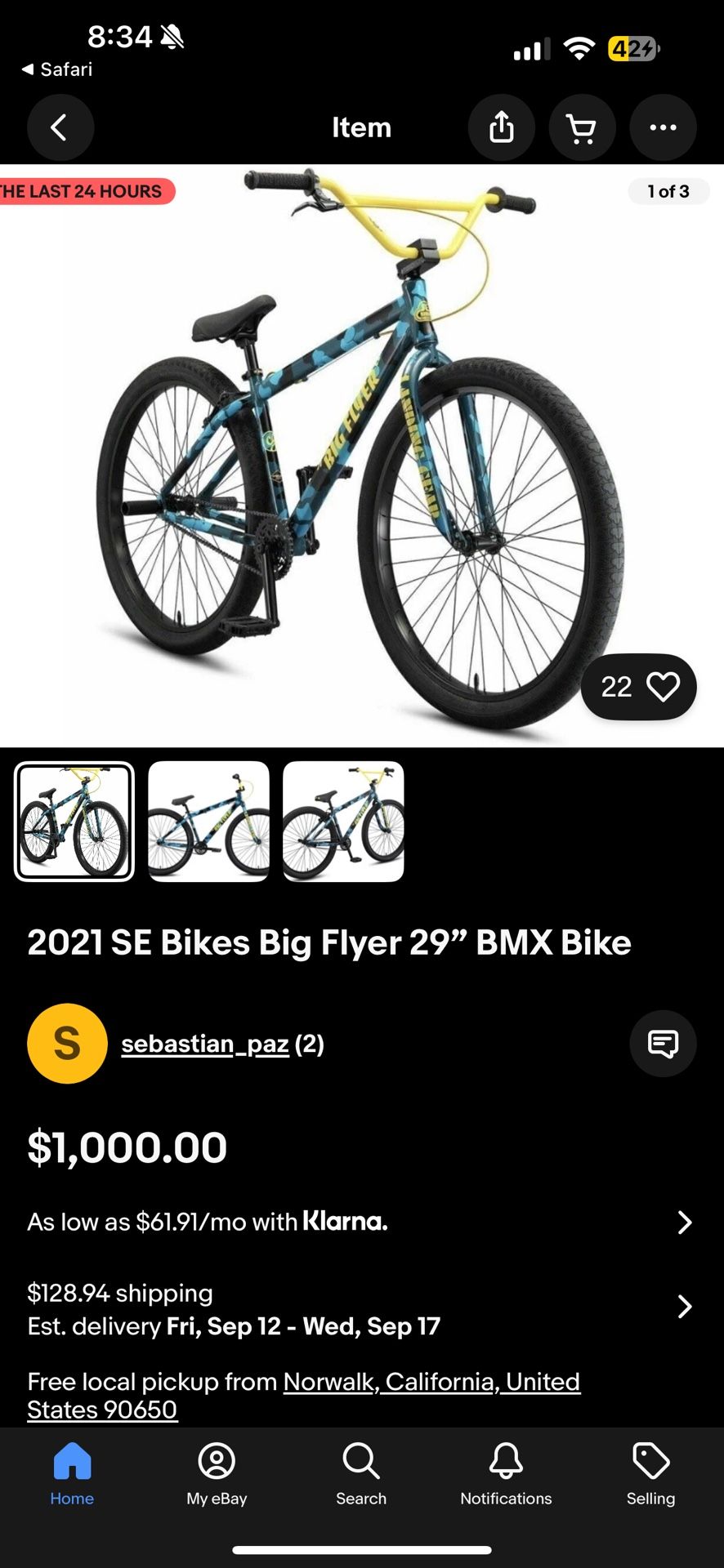
Task: Select the third bike thumbnail
Action: [343, 822]
